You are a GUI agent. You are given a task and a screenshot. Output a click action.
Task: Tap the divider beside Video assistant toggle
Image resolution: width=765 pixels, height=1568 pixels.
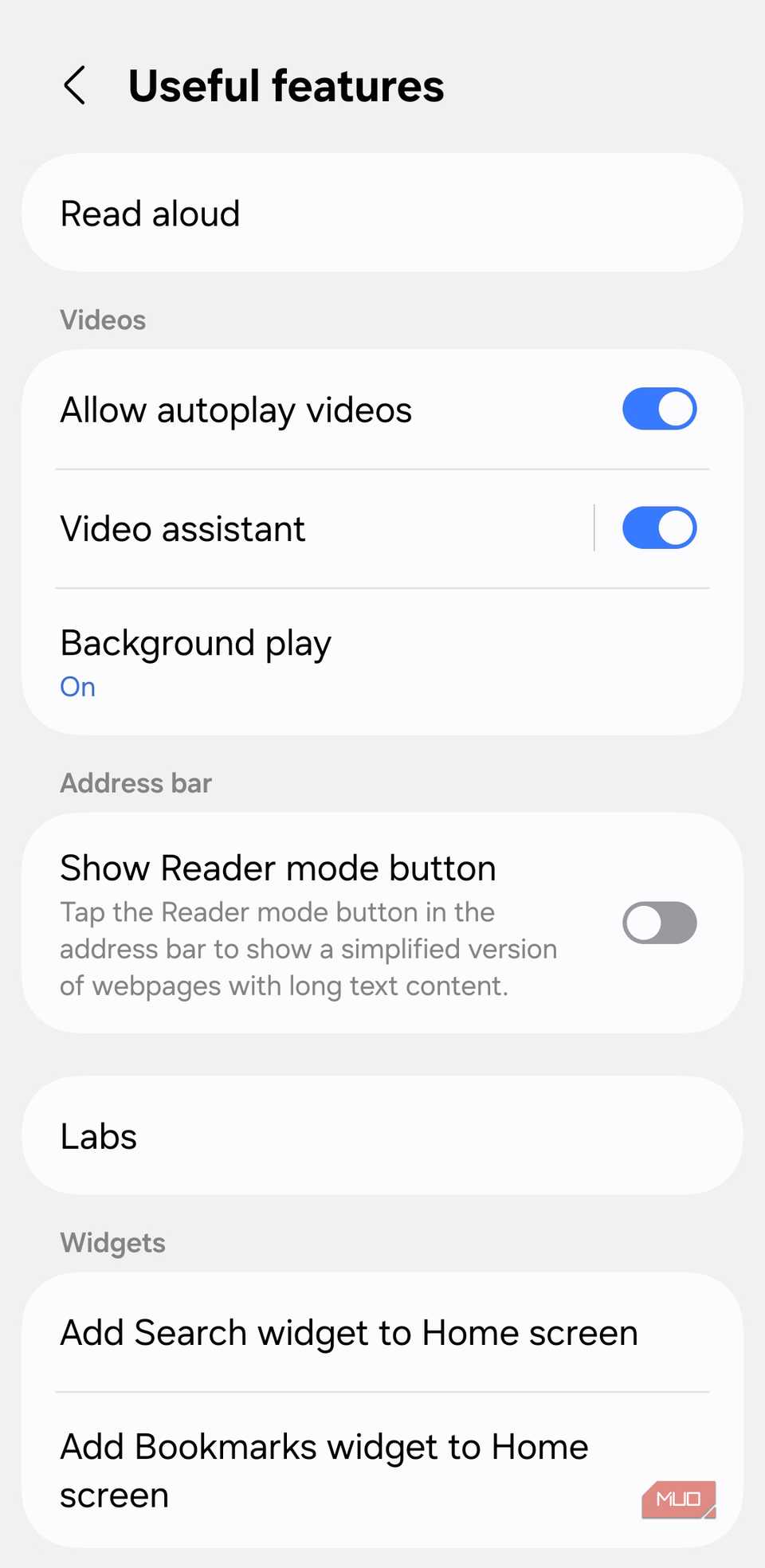(x=594, y=527)
